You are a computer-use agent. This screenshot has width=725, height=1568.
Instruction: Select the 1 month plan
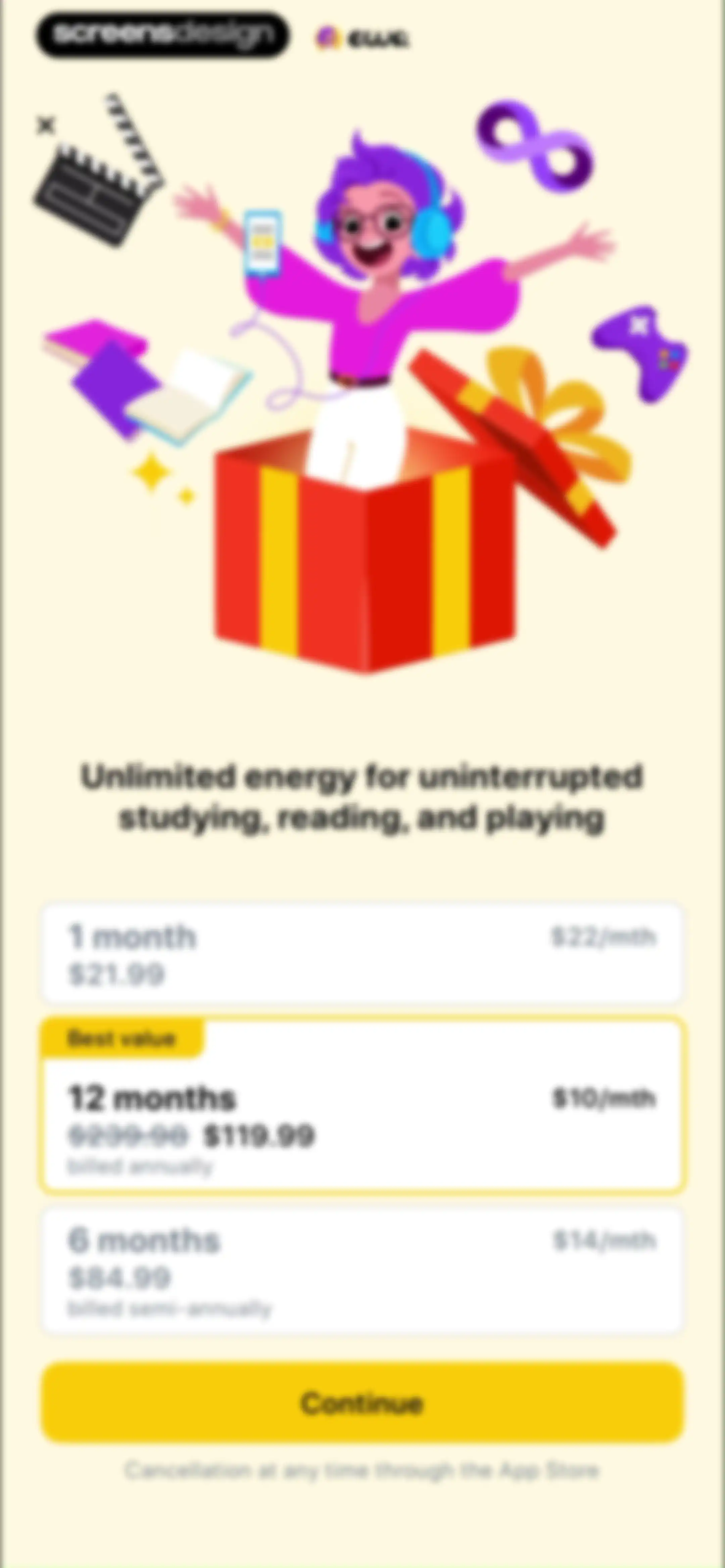pos(363,954)
